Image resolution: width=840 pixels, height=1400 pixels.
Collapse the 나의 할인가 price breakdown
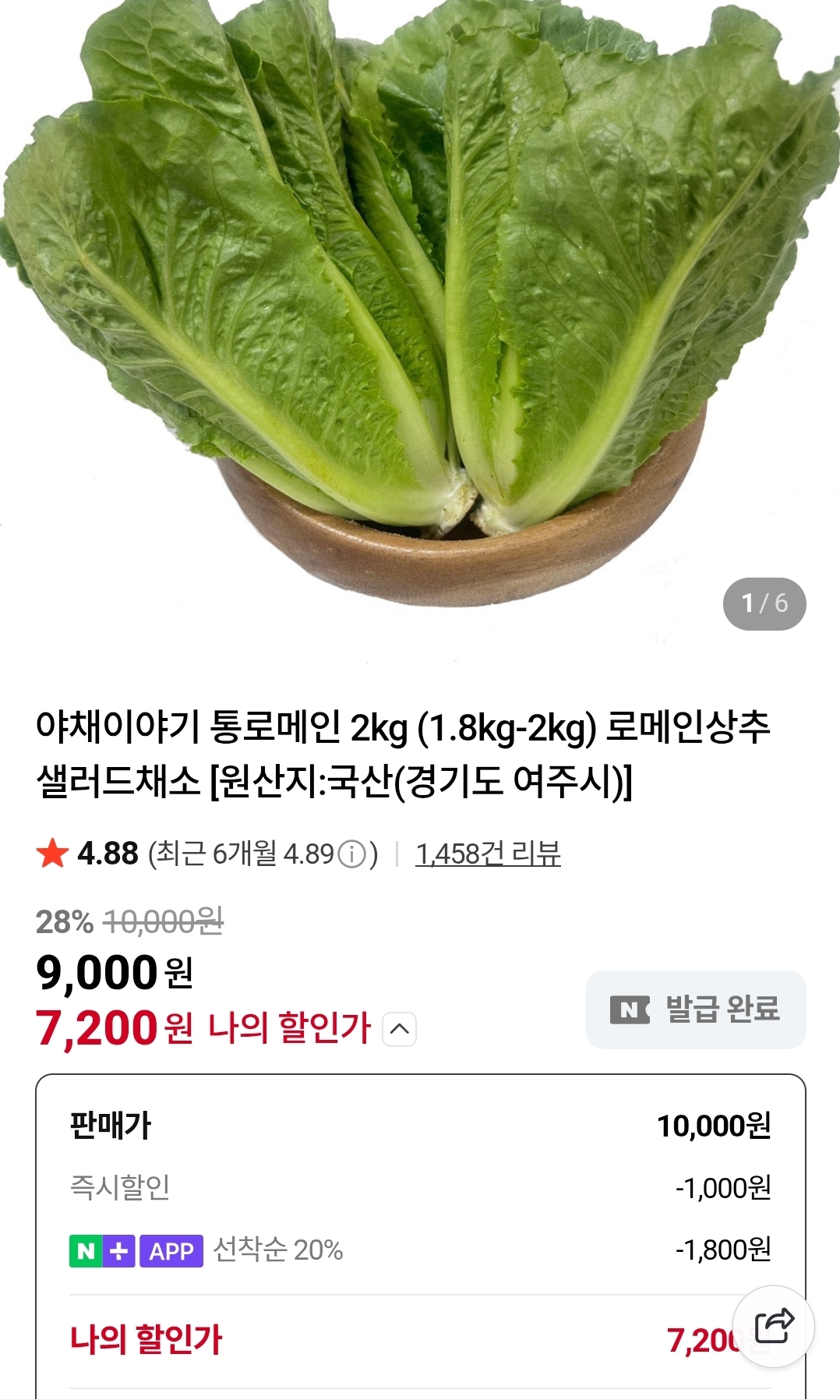coord(399,1029)
